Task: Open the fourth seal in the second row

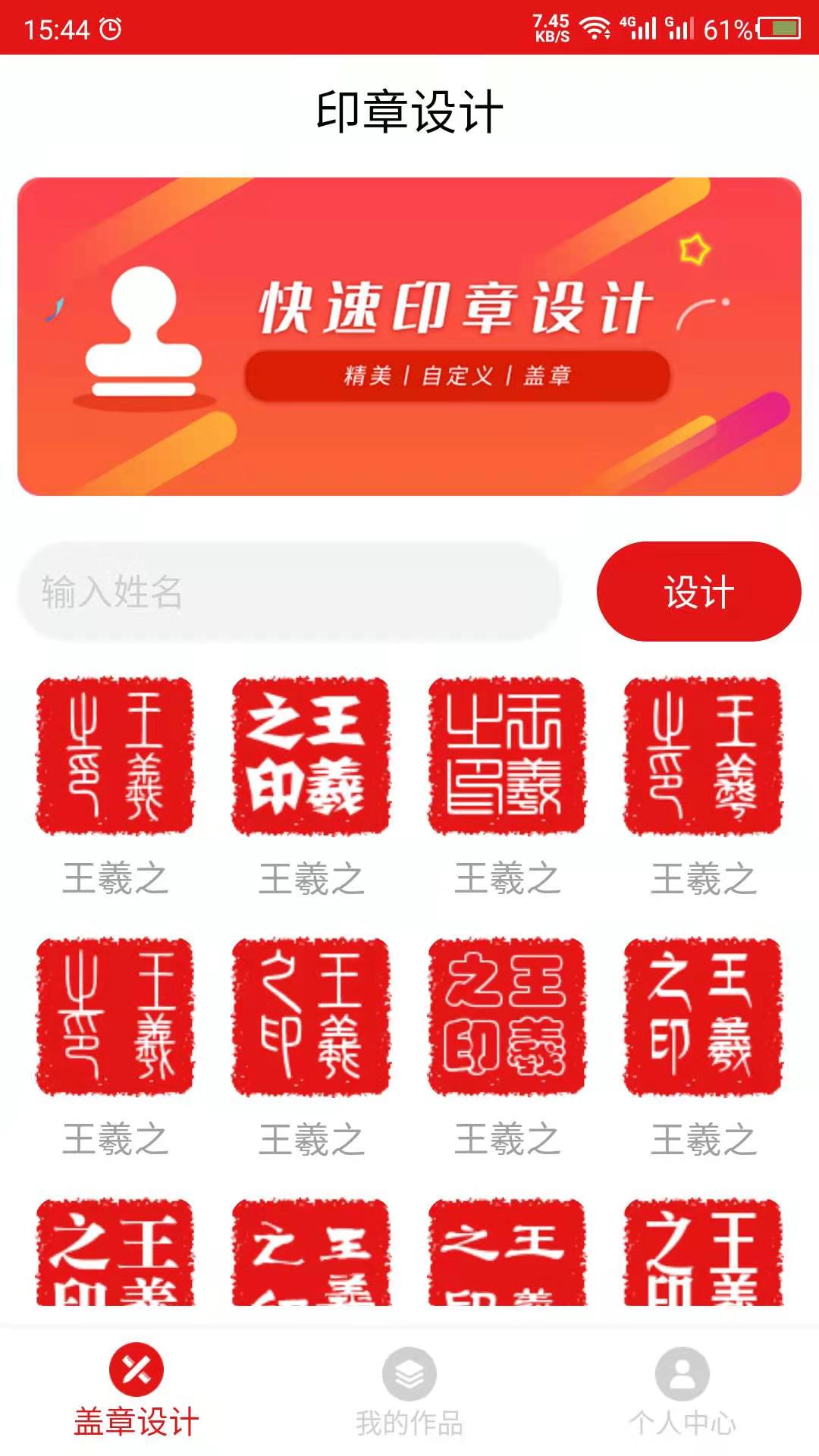Action: tap(703, 1017)
